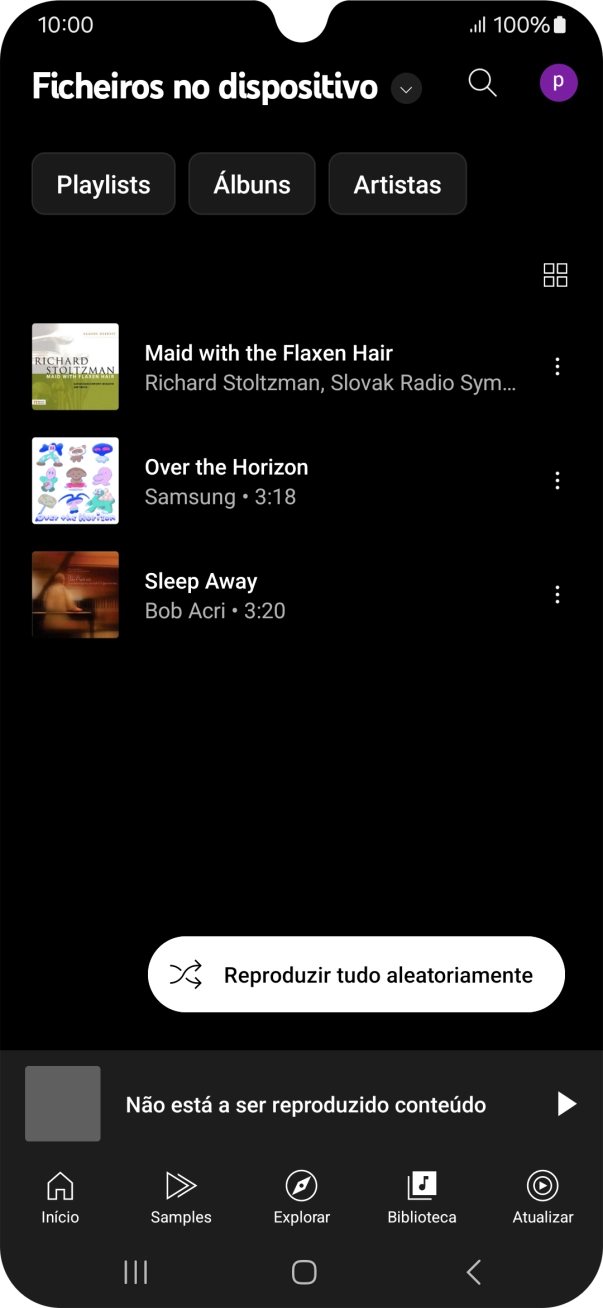The width and height of the screenshot is (603, 1308).
Task: Switch to grid view layout
Action: (555, 275)
